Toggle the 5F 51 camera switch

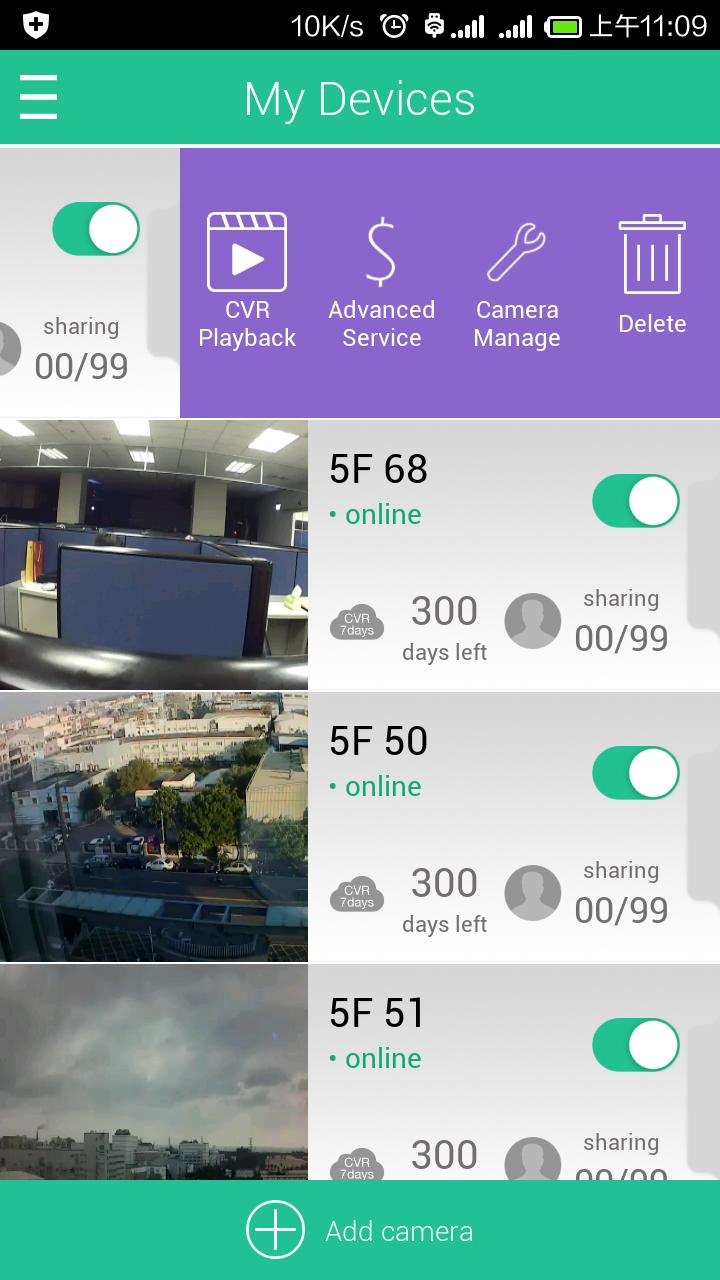click(635, 1045)
